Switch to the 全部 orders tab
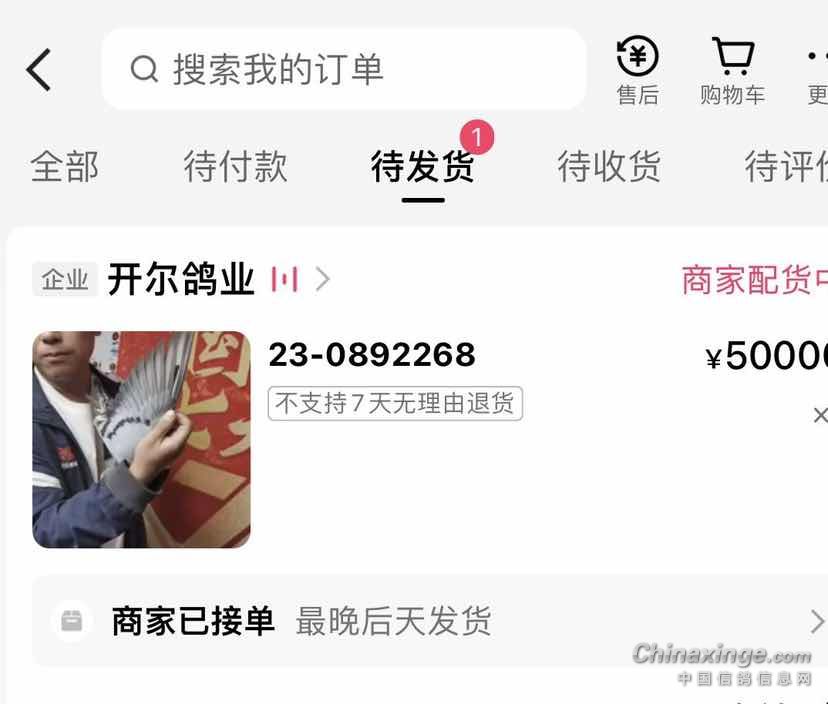 [65, 166]
